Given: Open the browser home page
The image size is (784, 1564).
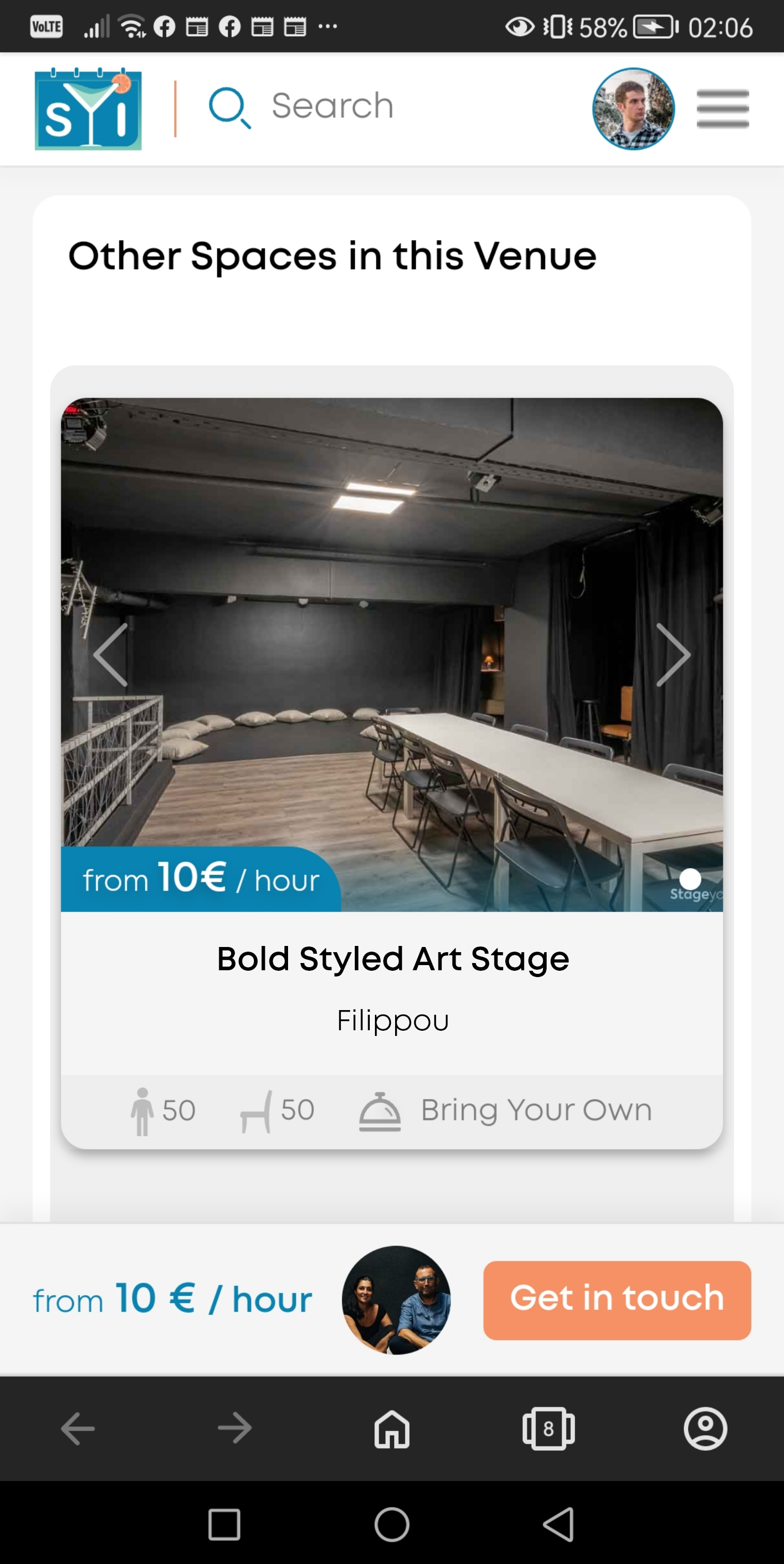Looking at the screenshot, I should click(391, 1428).
